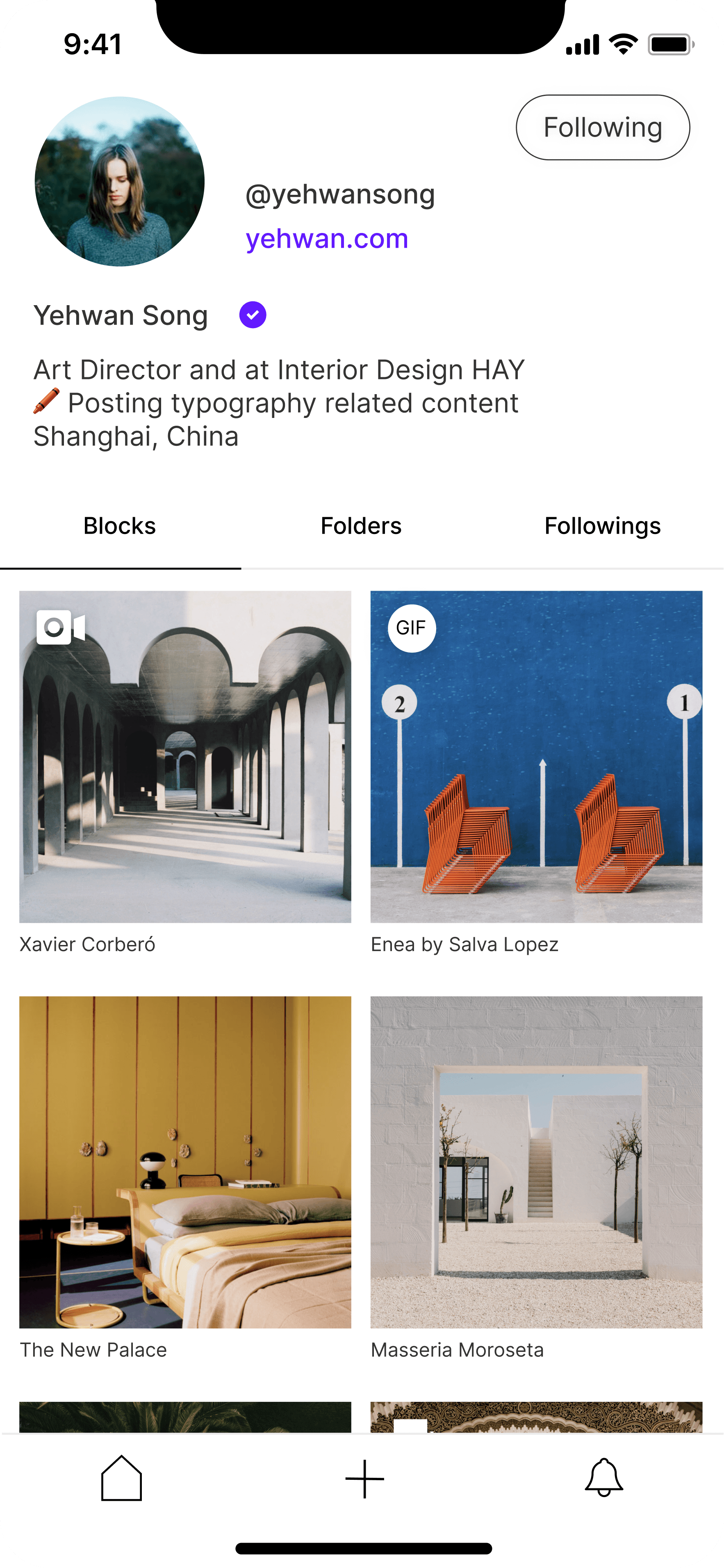724x1568 pixels.
Task: Switch to the Folders tab
Action: [x=361, y=526]
